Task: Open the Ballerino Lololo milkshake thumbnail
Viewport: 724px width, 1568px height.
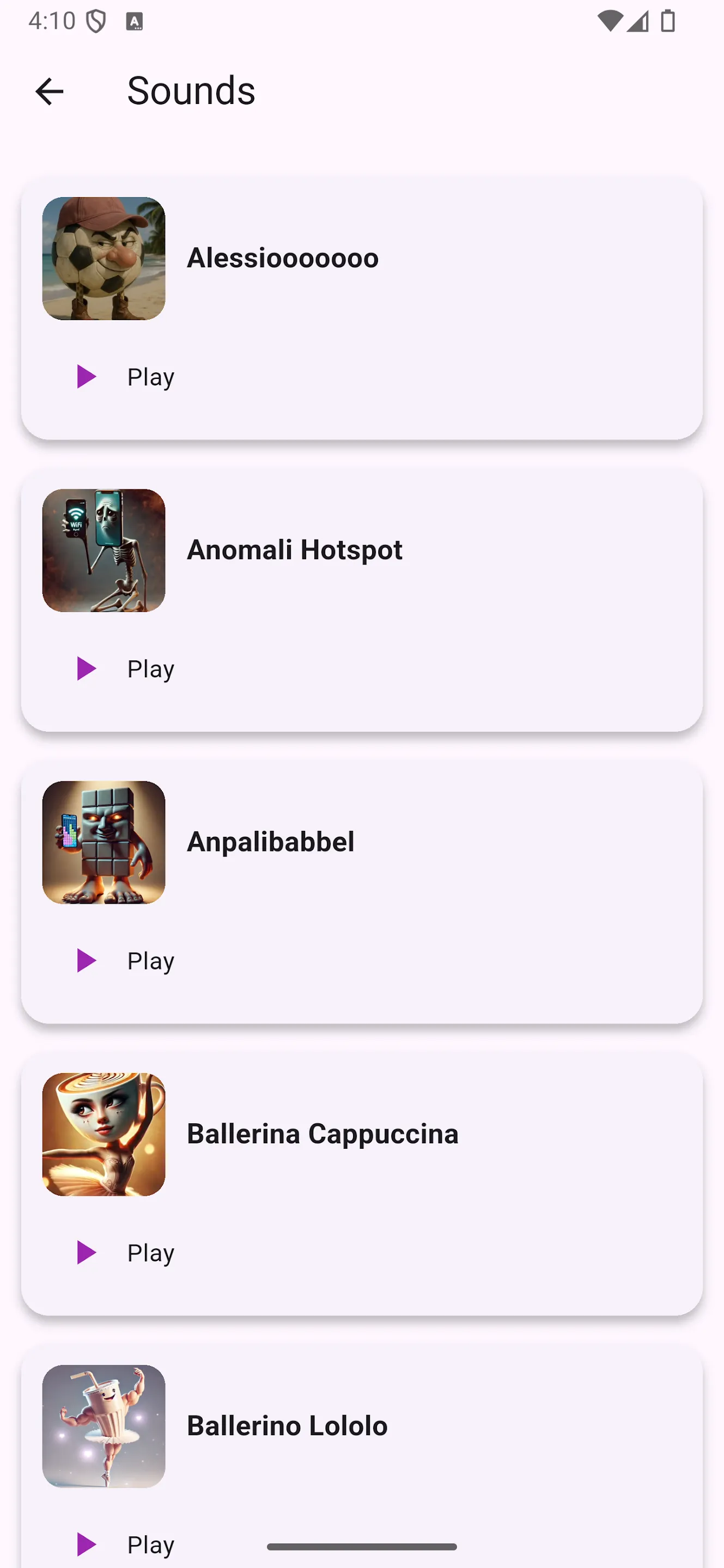Action: [103, 1426]
